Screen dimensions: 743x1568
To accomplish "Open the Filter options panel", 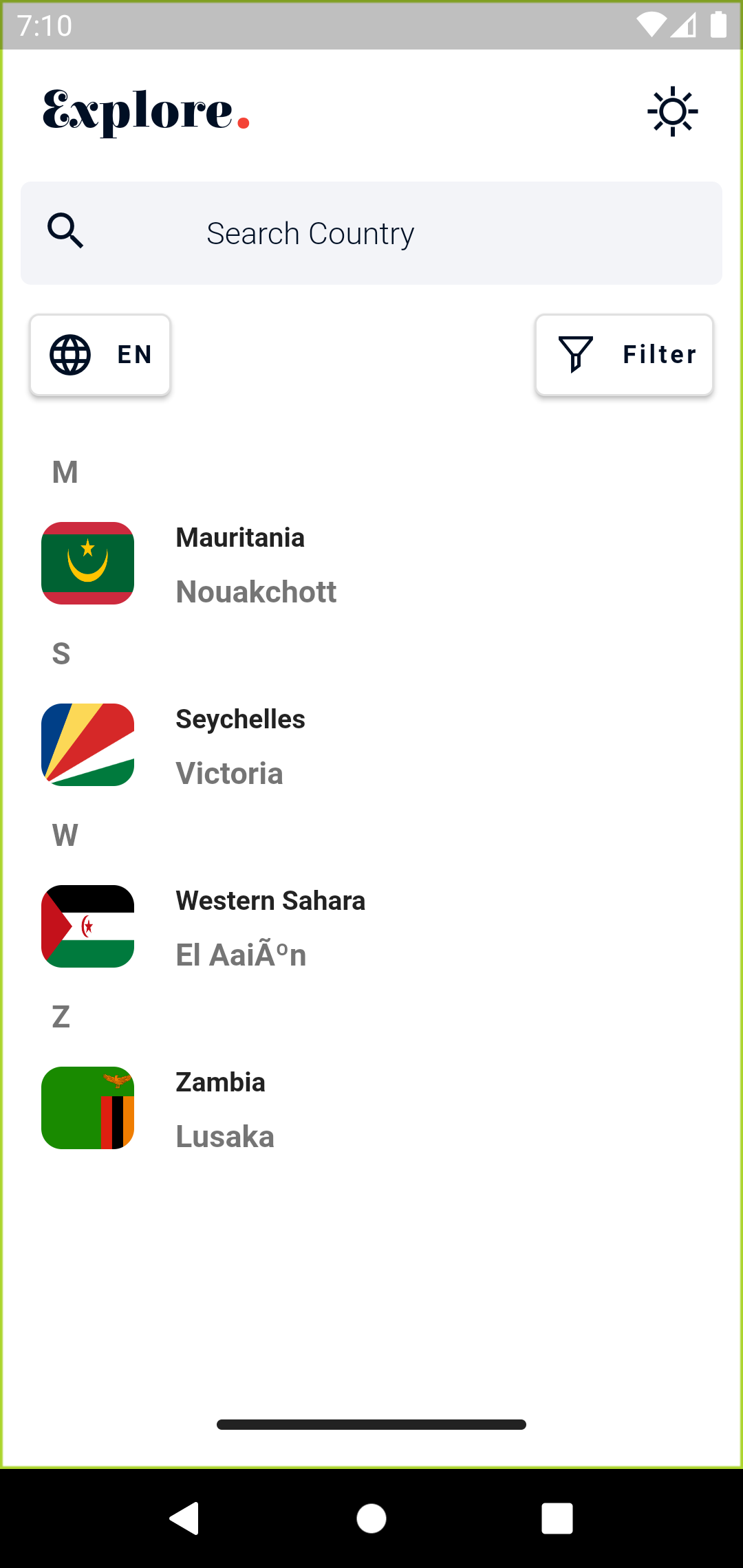I will coord(623,353).
